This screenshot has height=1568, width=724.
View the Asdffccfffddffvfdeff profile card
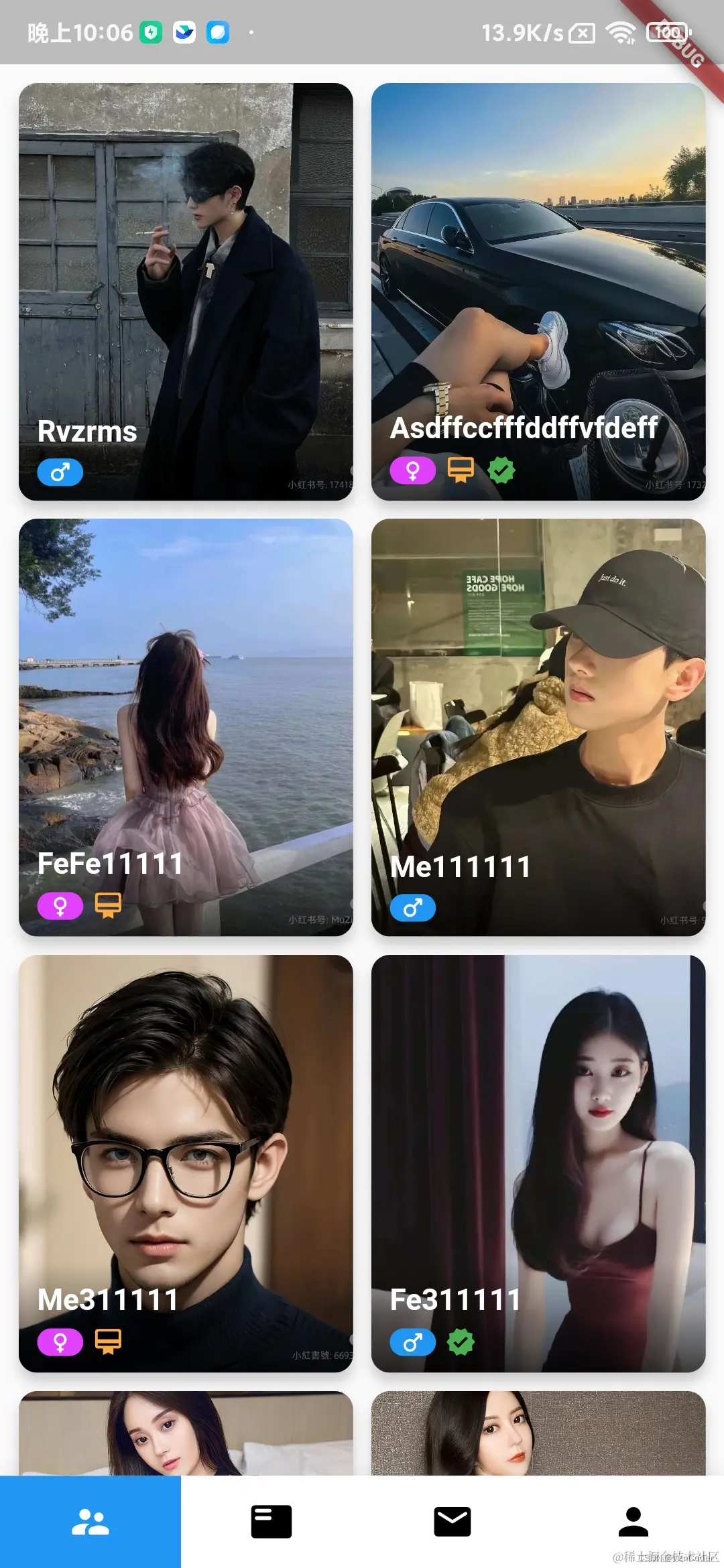click(x=538, y=291)
